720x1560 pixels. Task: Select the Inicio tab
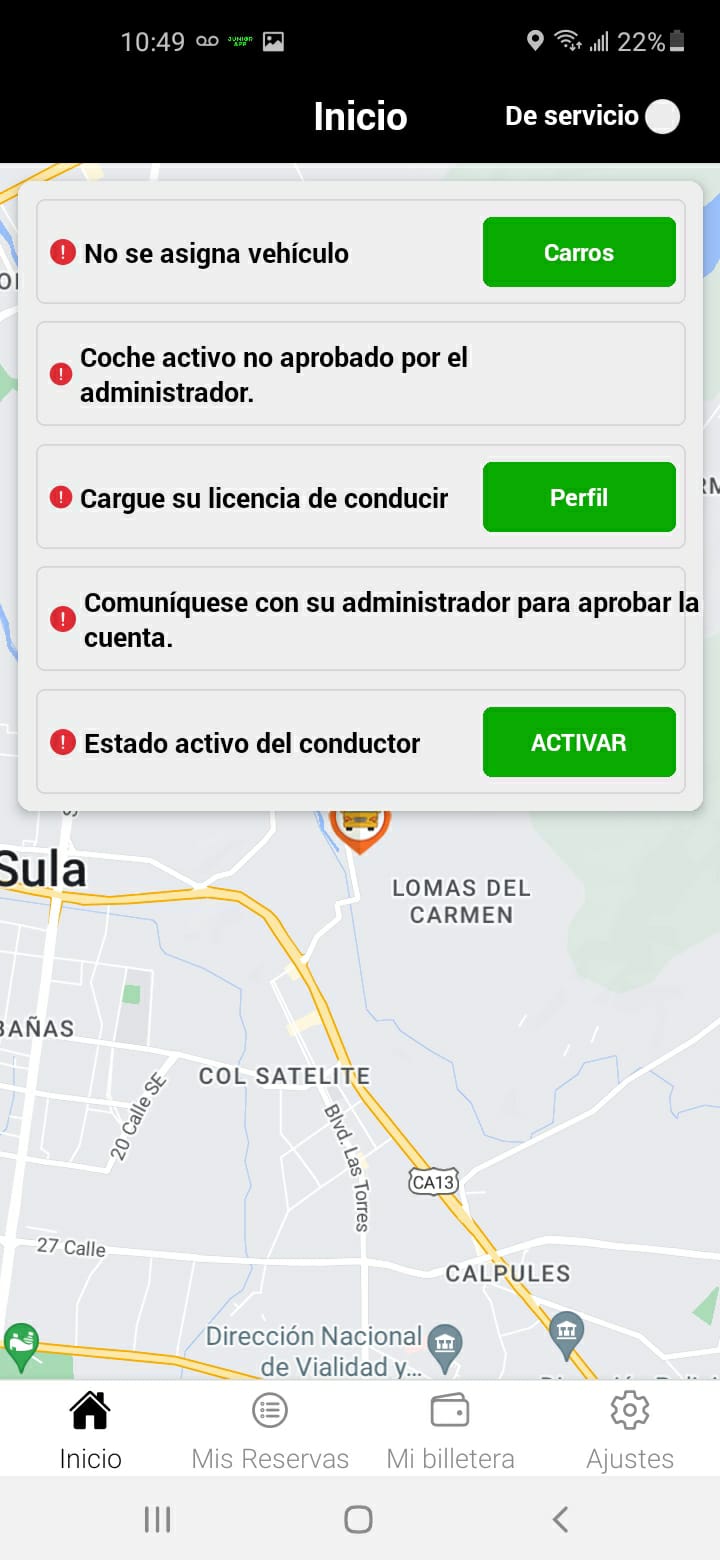90,1430
